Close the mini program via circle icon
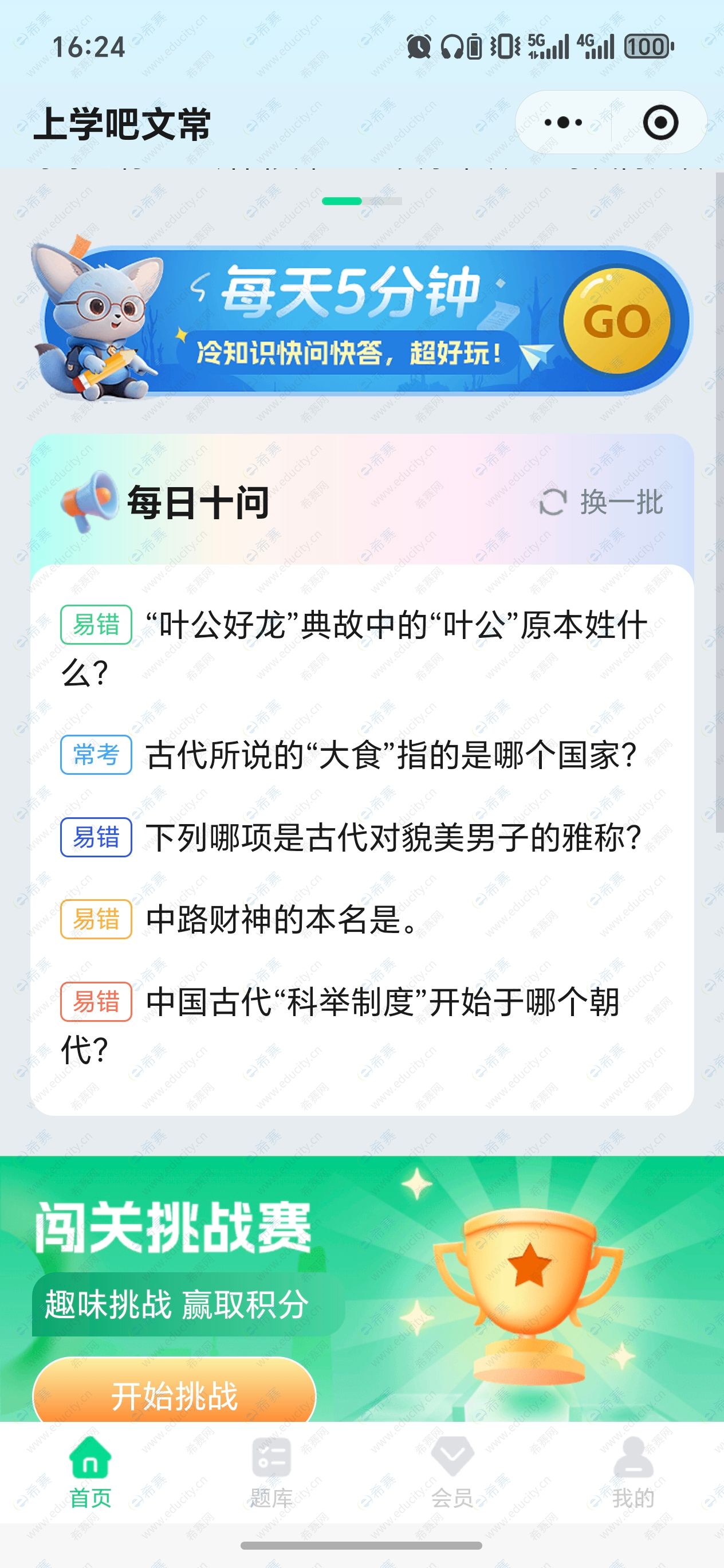 pos(660,123)
